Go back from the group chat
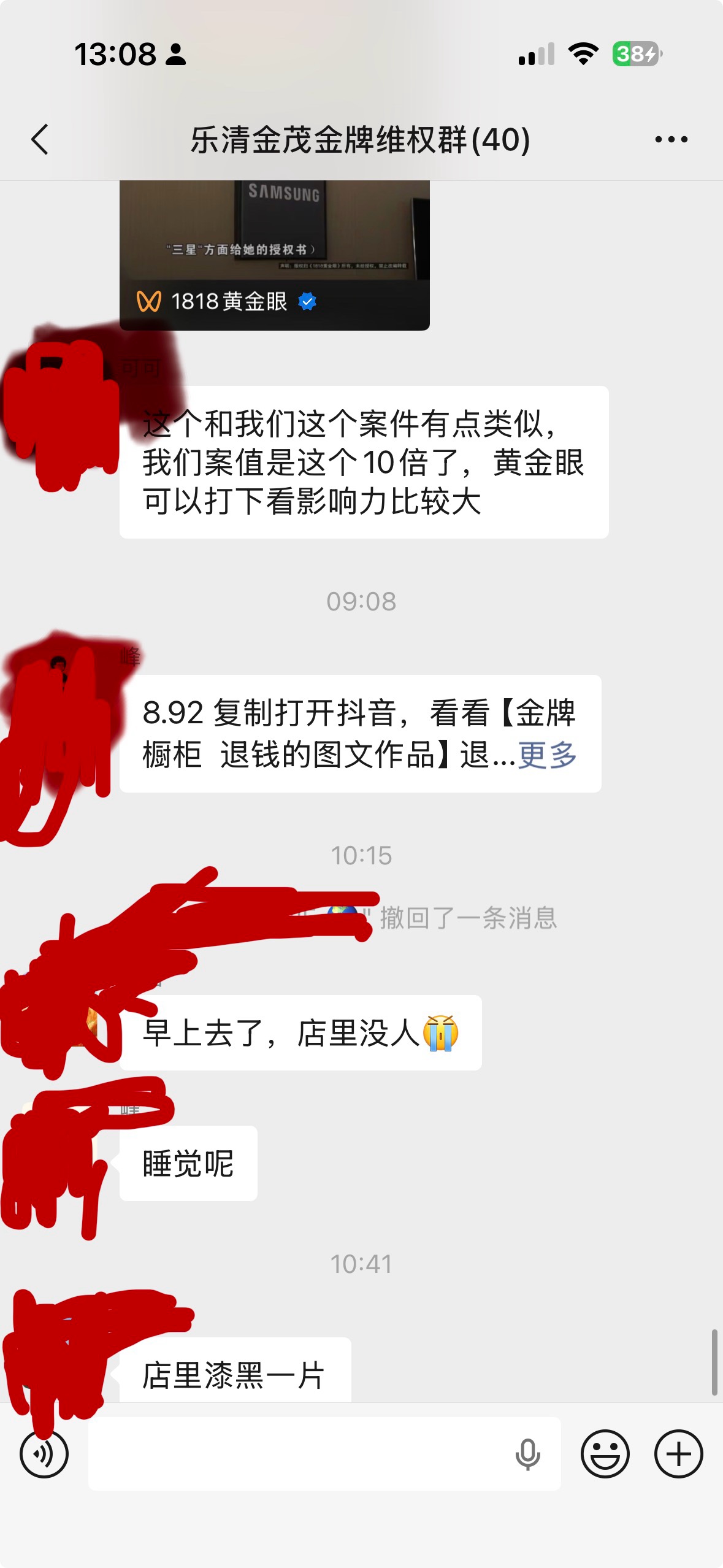The width and height of the screenshot is (723, 1568). 40,140
